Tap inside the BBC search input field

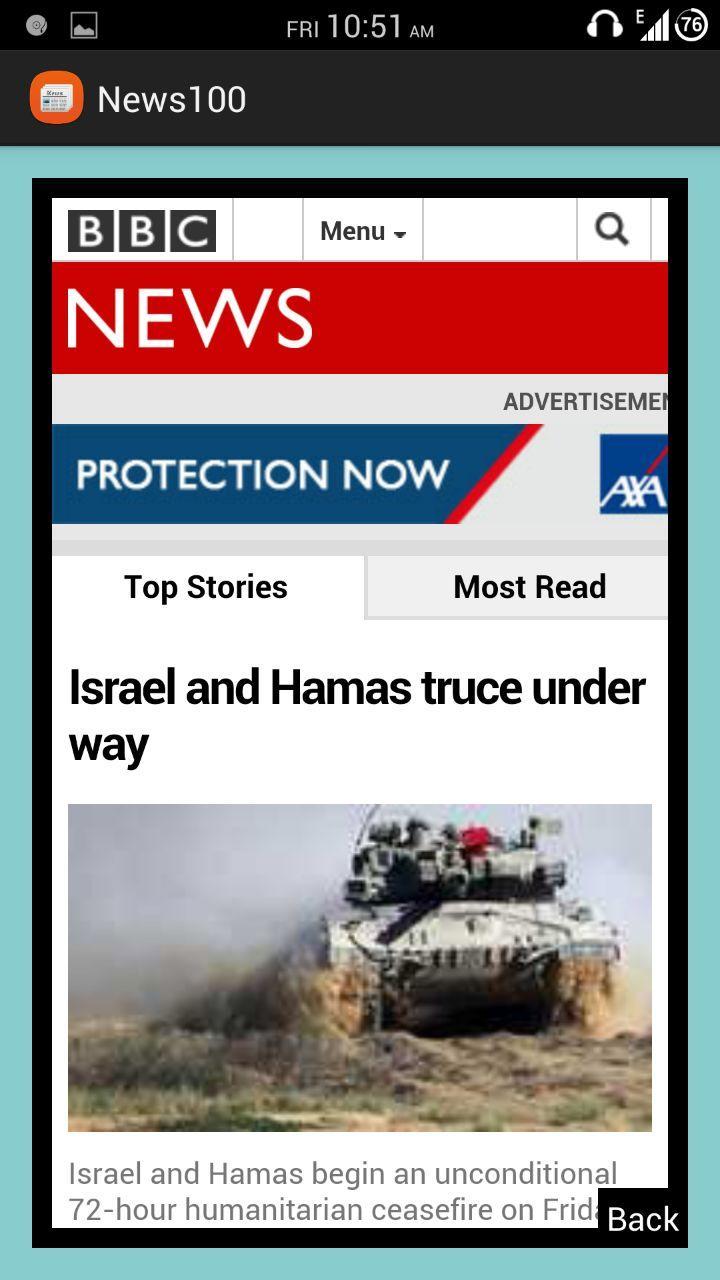coord(500,230)
